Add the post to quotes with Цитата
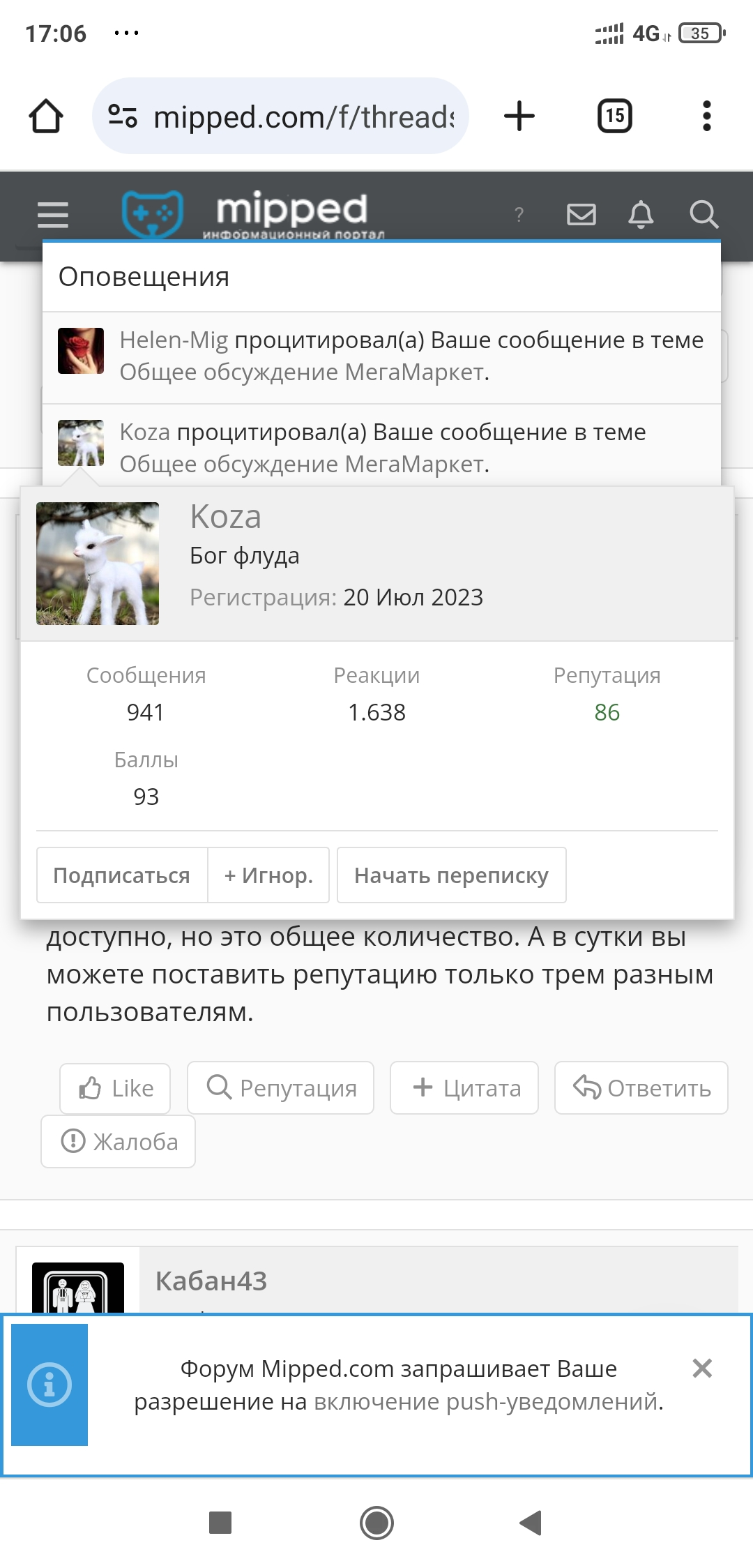This screenshot has height=1568, width=753. click(464, 1088)
